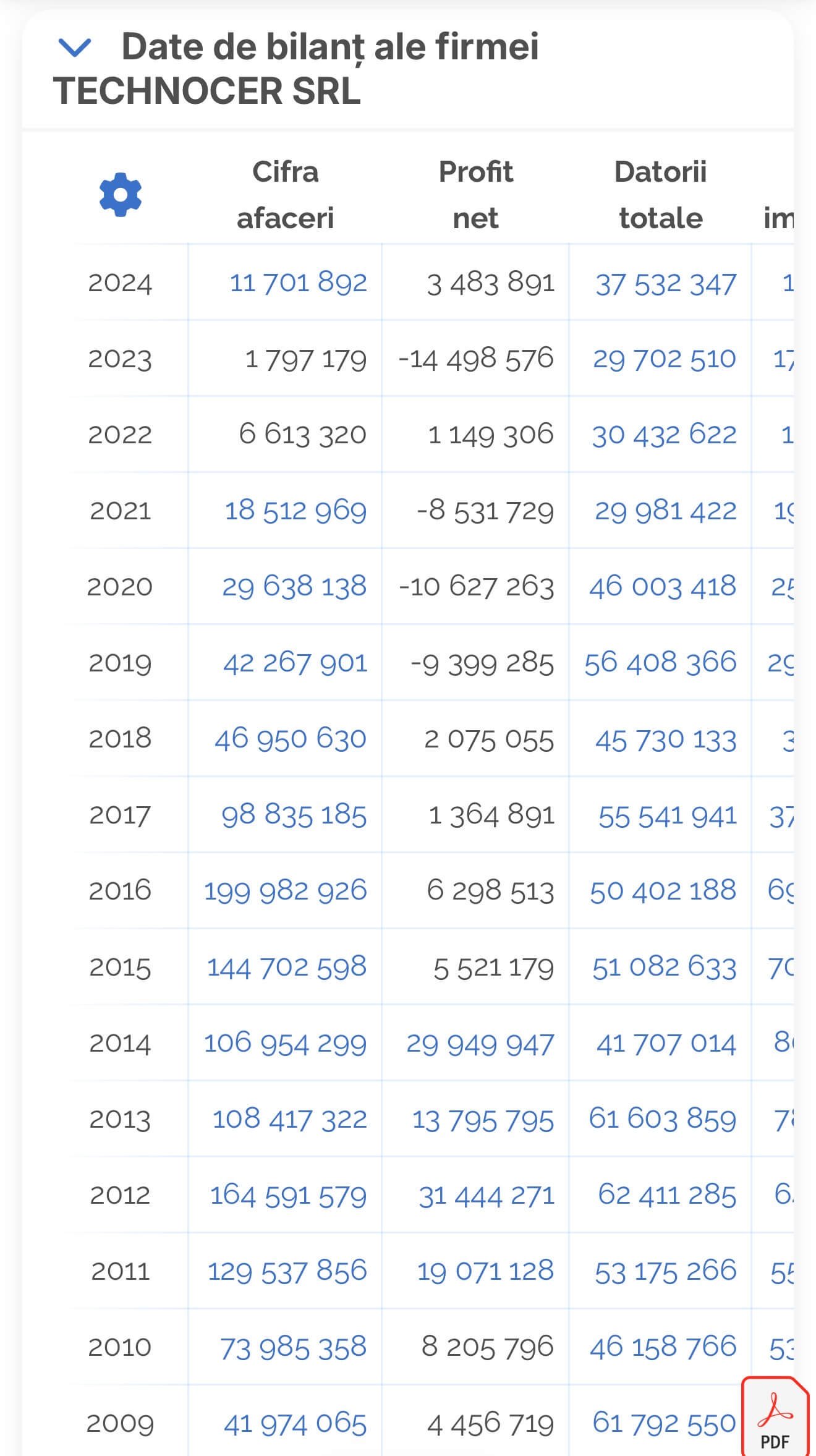Open 2019 datorii totale value 56 408 366

[660, 663]
